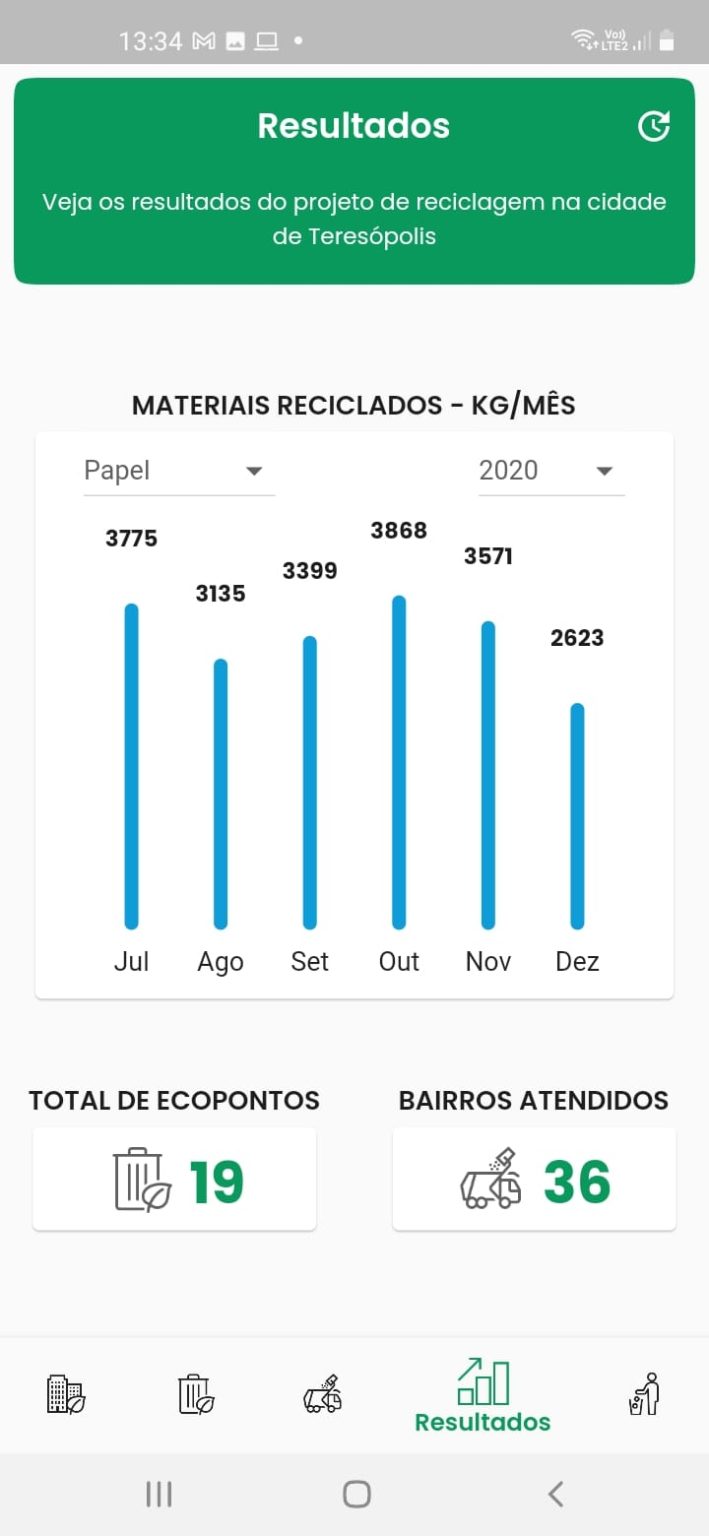Viewport: 709px width, 1536px height.
Task: Go to the garbage truck tab
Action: tap(322, 1394)
